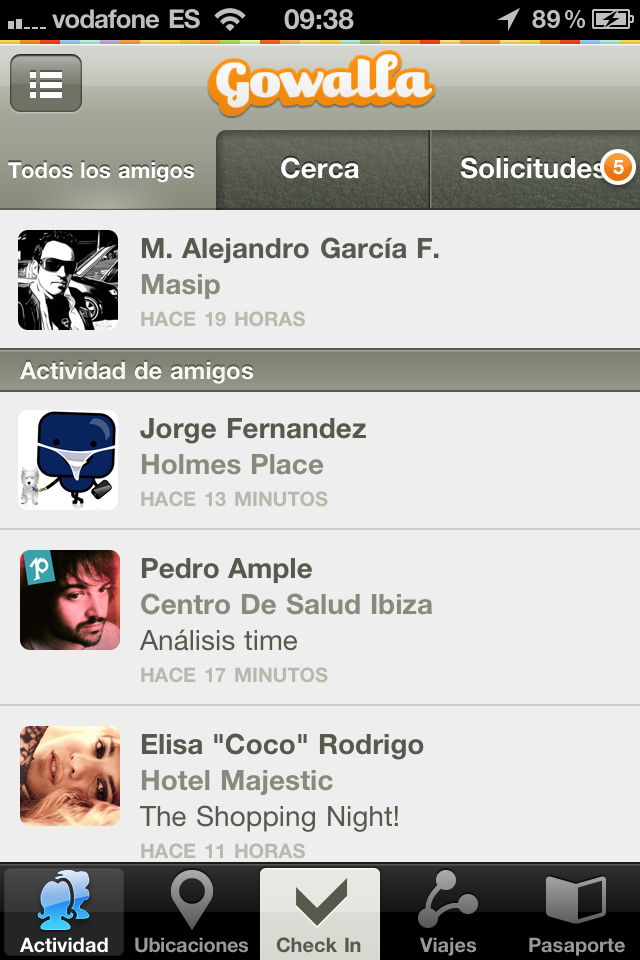The width and height of the screenshot is (640, 960).
Task: Select the Todos los amigos tab
Action: [102, 170]
